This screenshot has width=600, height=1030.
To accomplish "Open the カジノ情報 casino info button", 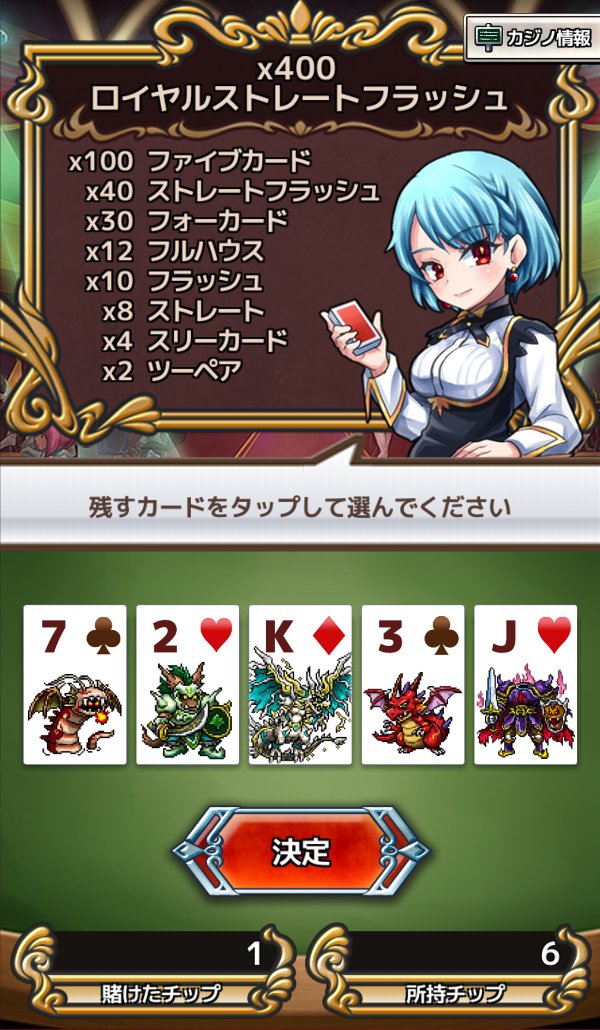I will 531,38.
